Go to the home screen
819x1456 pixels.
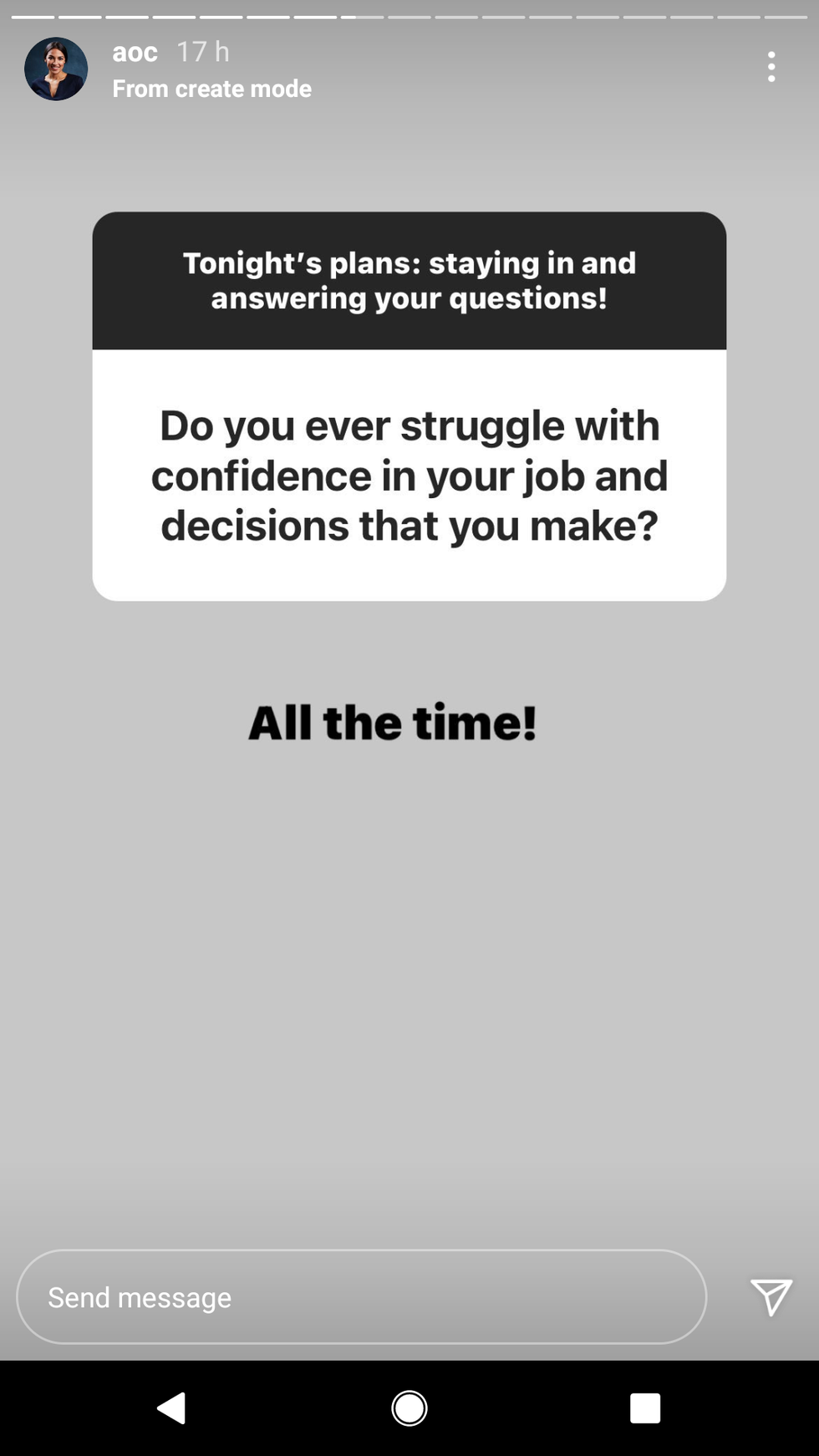[x=409, y=1408]
